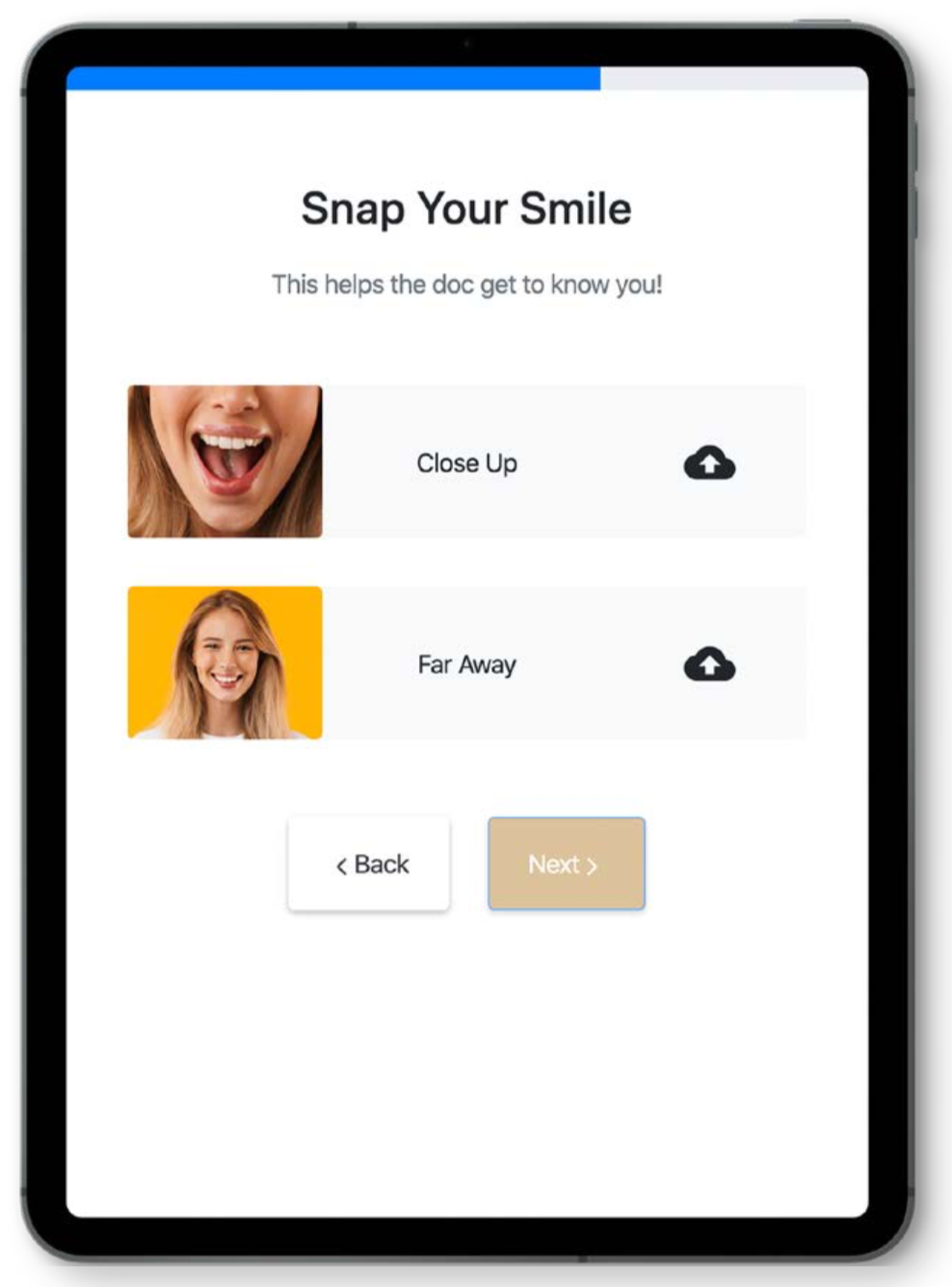Open the Close Up sample picture
Screen dimensions: 952x1287
click(225, 461)
